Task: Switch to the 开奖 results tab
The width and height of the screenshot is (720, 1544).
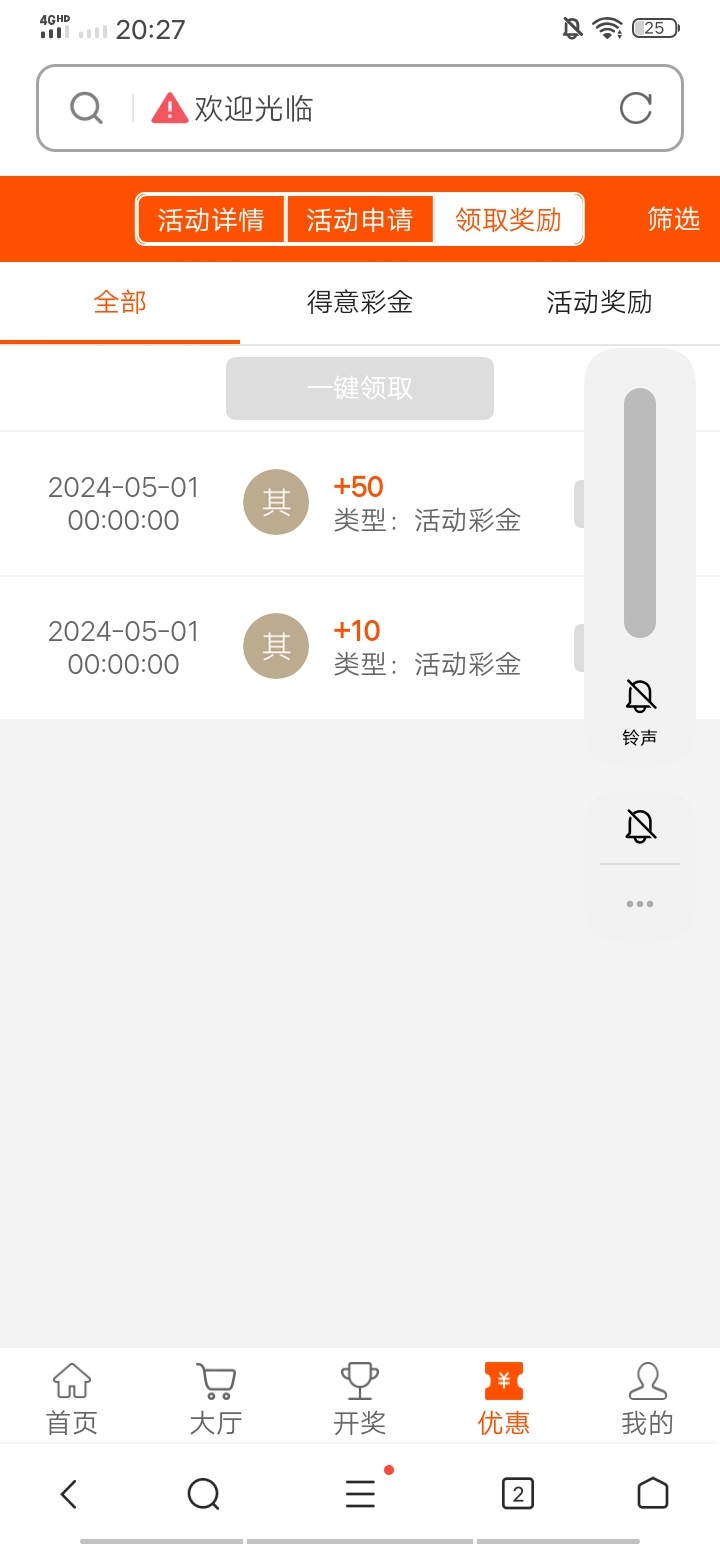Action: (x=360, y=1398)
